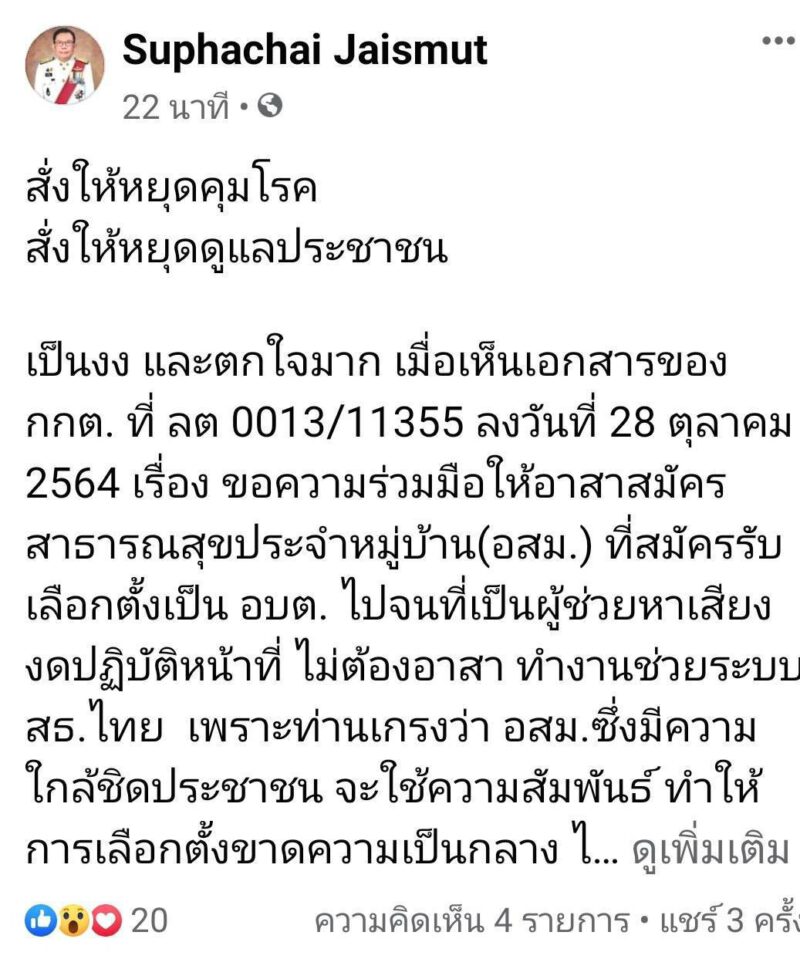
Task: Open Suphachai Jaismut's profile picture
Action: point(63,65)
